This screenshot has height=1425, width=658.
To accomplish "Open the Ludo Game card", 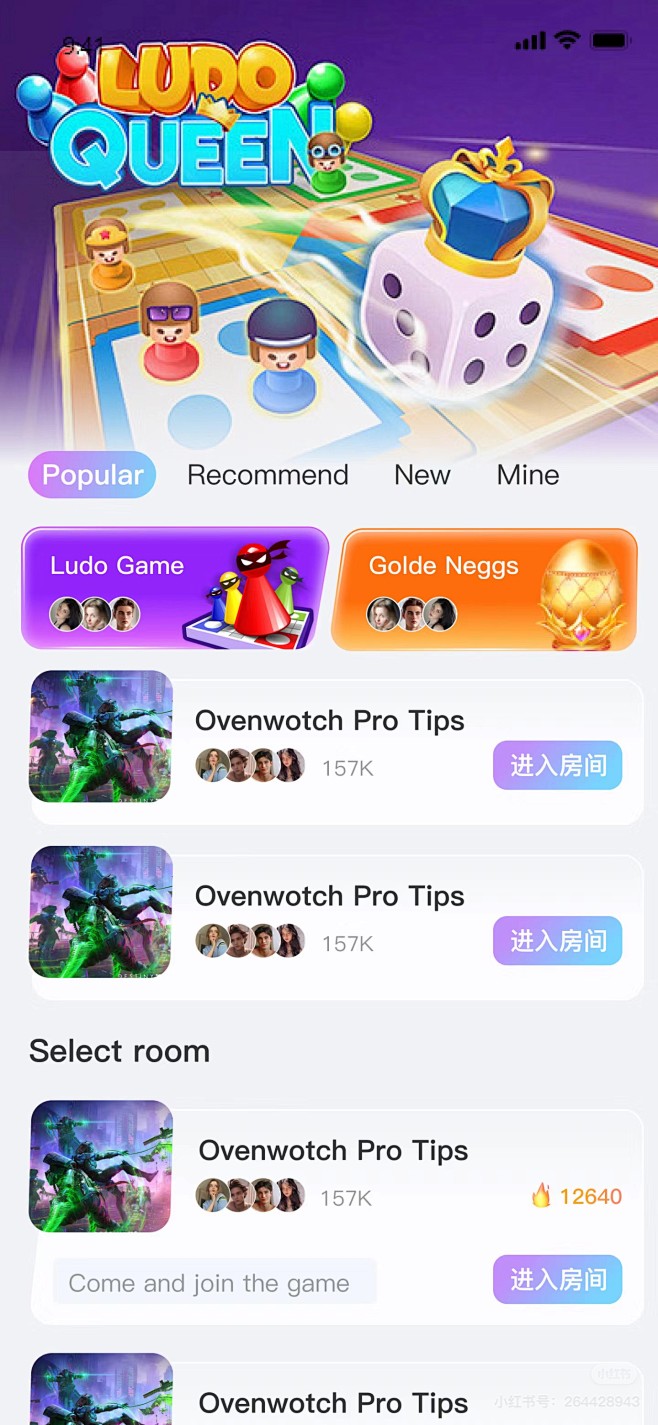I will point(175,589).
